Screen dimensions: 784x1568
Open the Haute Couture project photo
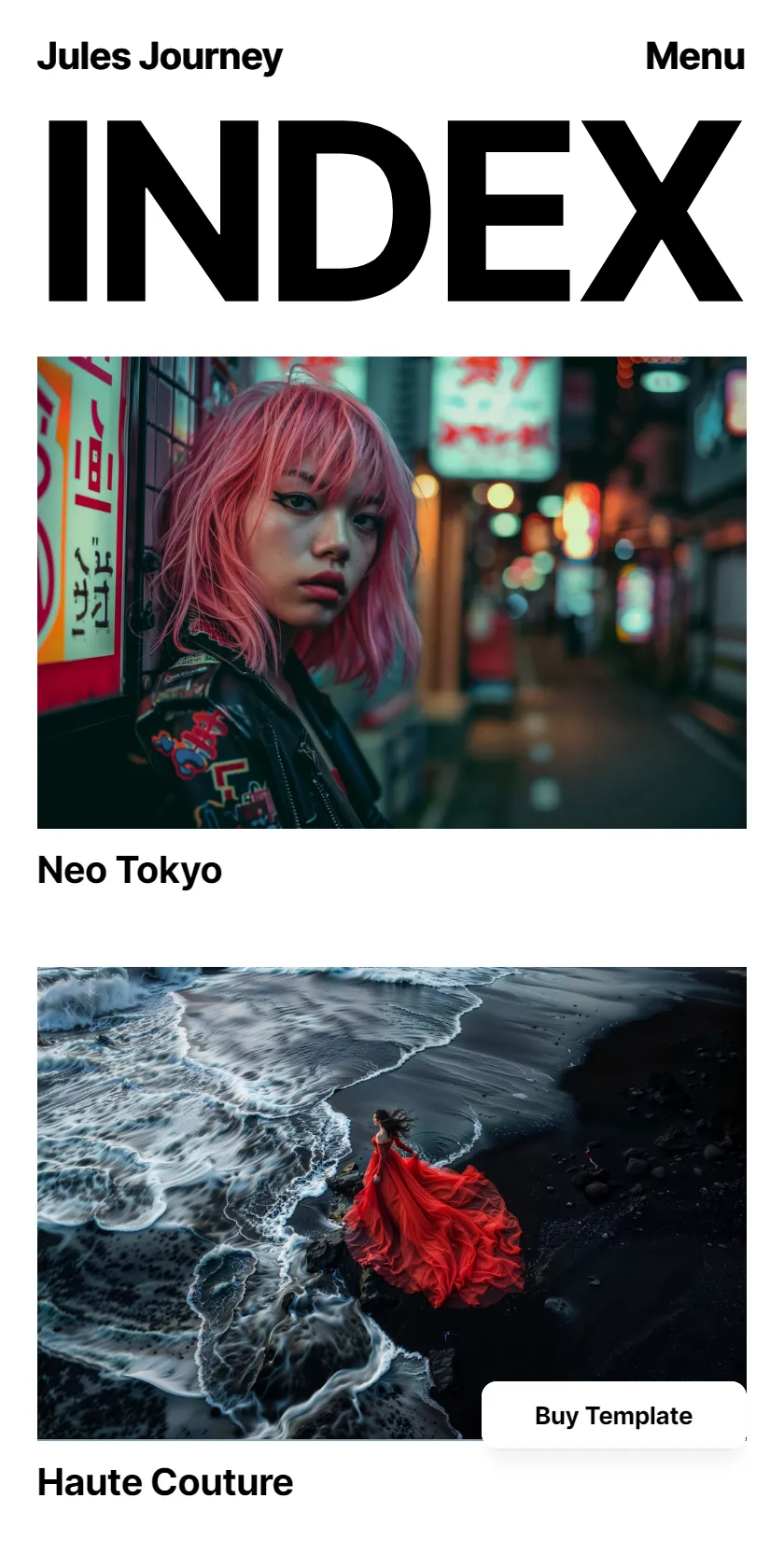click(392, 1203)
